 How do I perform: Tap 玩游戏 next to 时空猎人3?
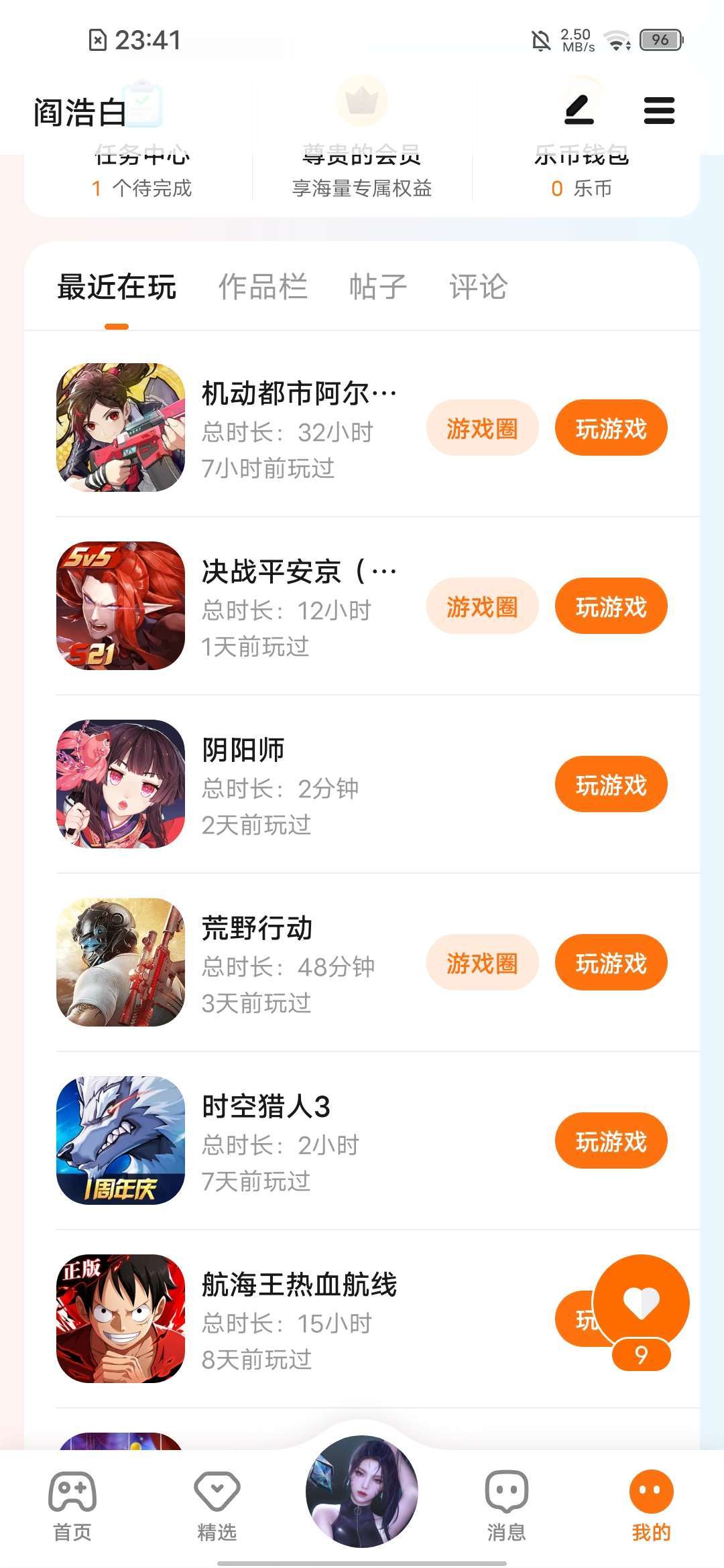tap(611, 1141)
